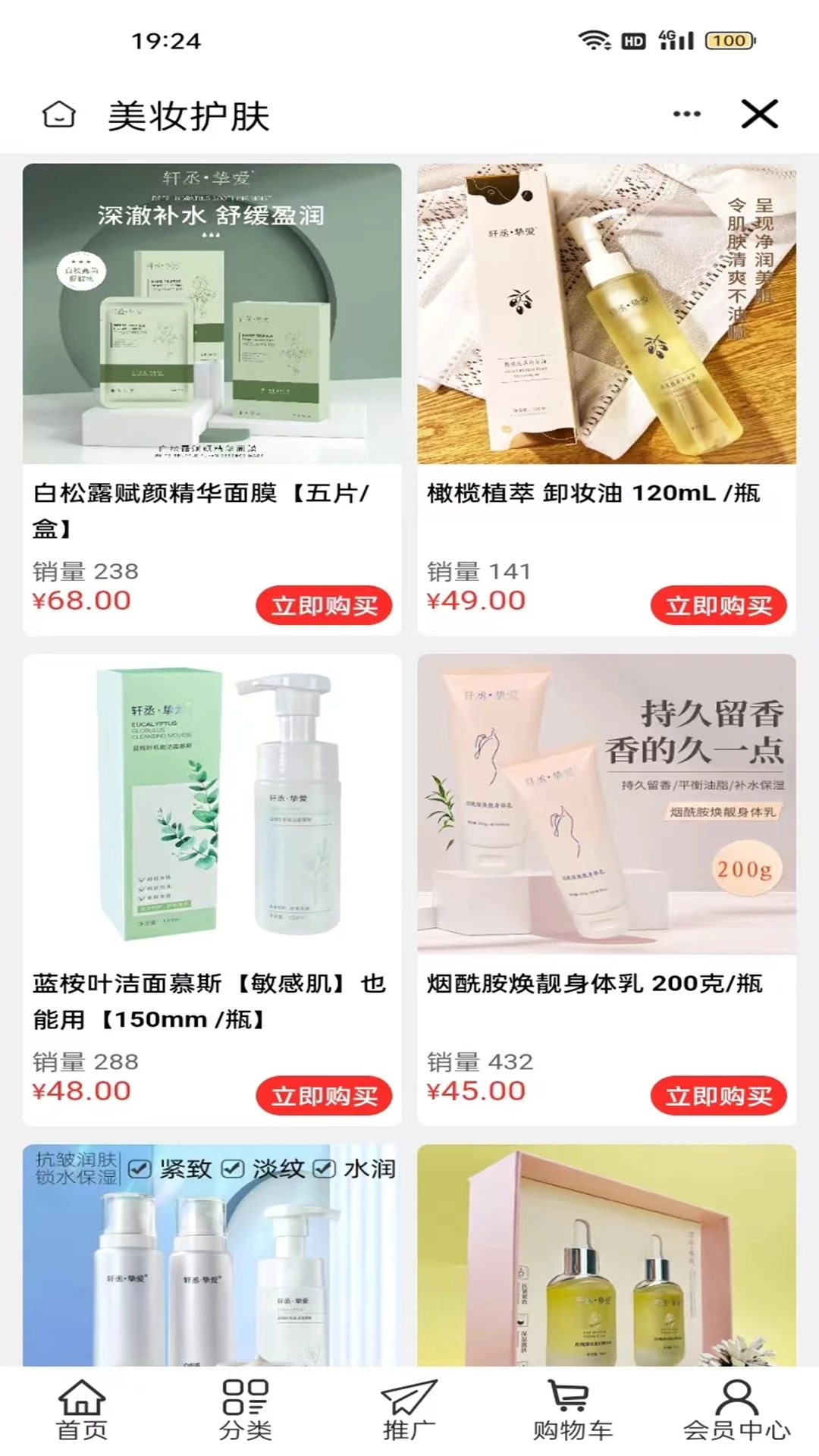Viewport: 819px width, 1456px height.
Task: Switch to 会员中心
Action: coord(736,1410)
